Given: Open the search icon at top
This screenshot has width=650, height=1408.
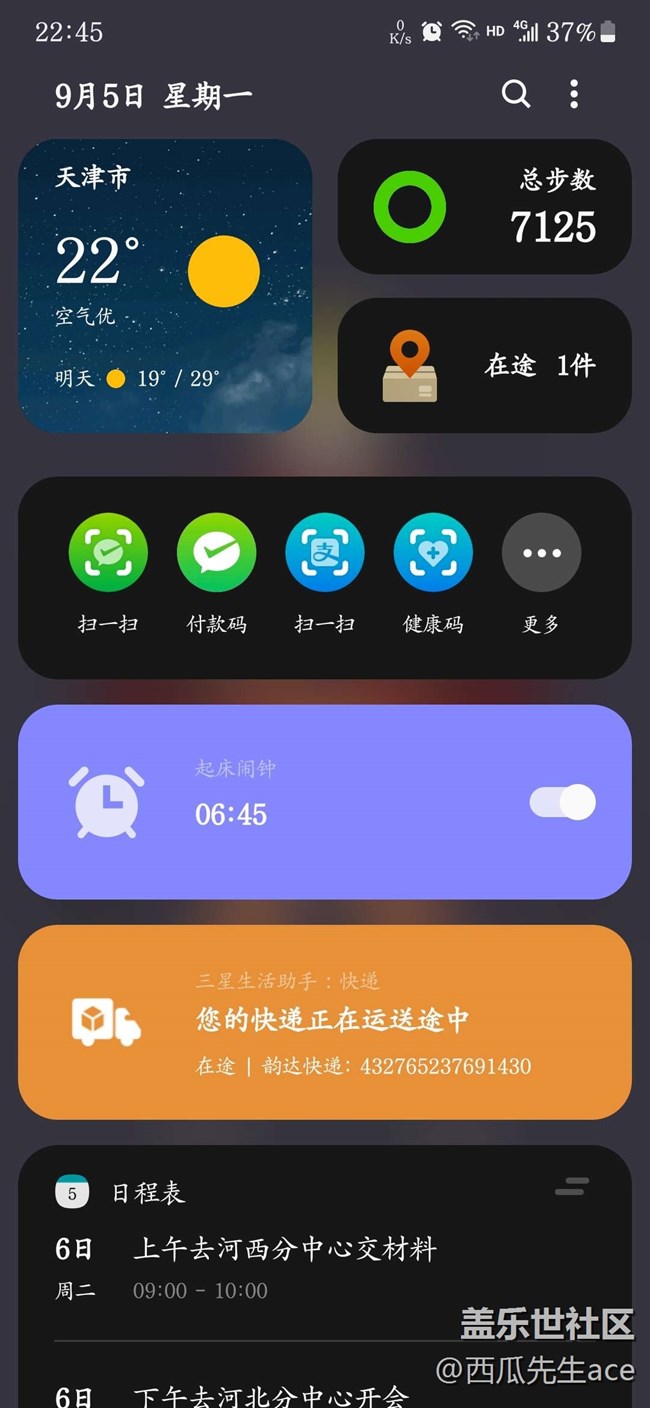Looking at the screenshot, I should point(516,94).
